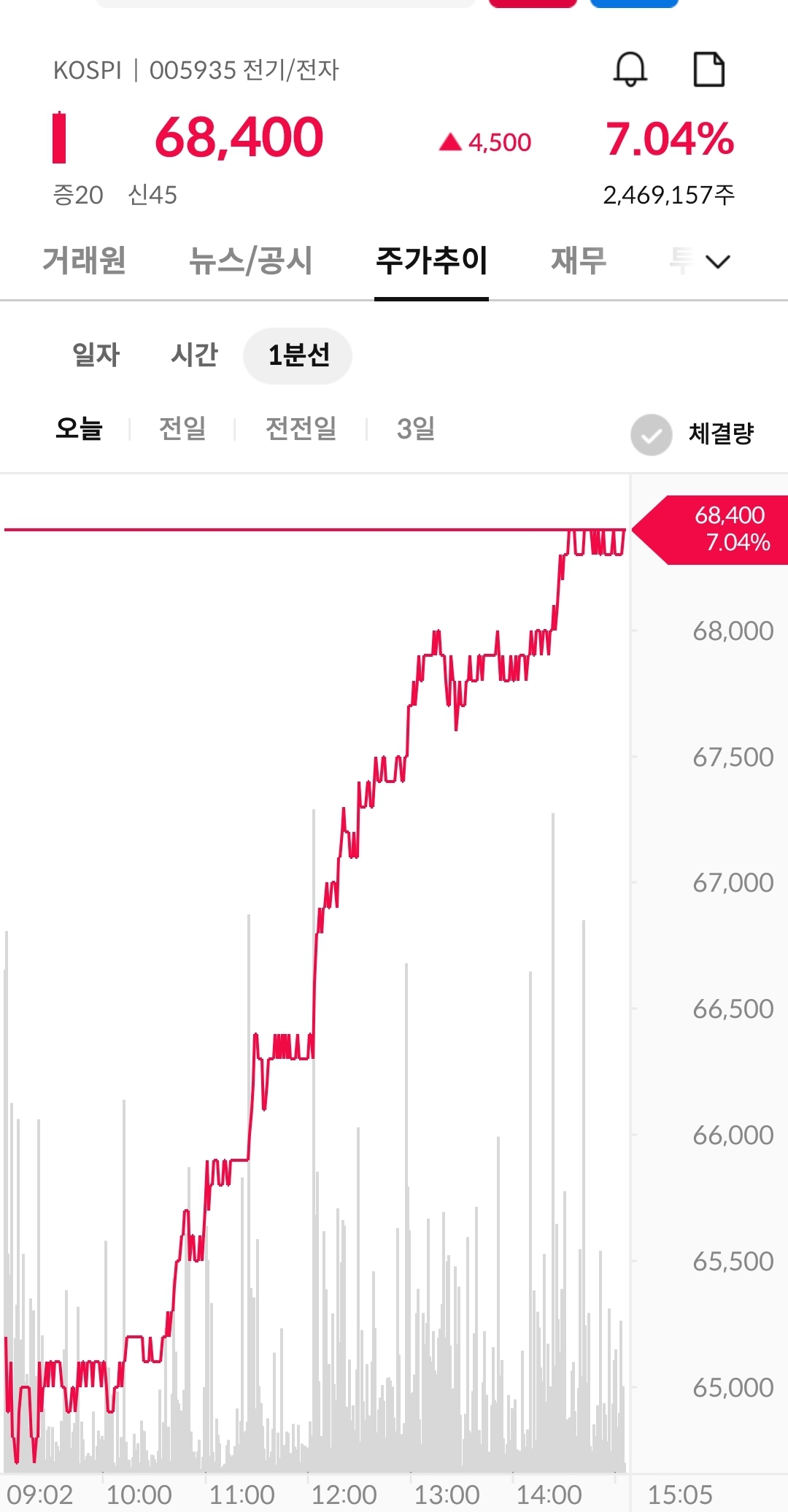Open the price alert bell
788x1512 pixels.
click(x=630, y=69)
